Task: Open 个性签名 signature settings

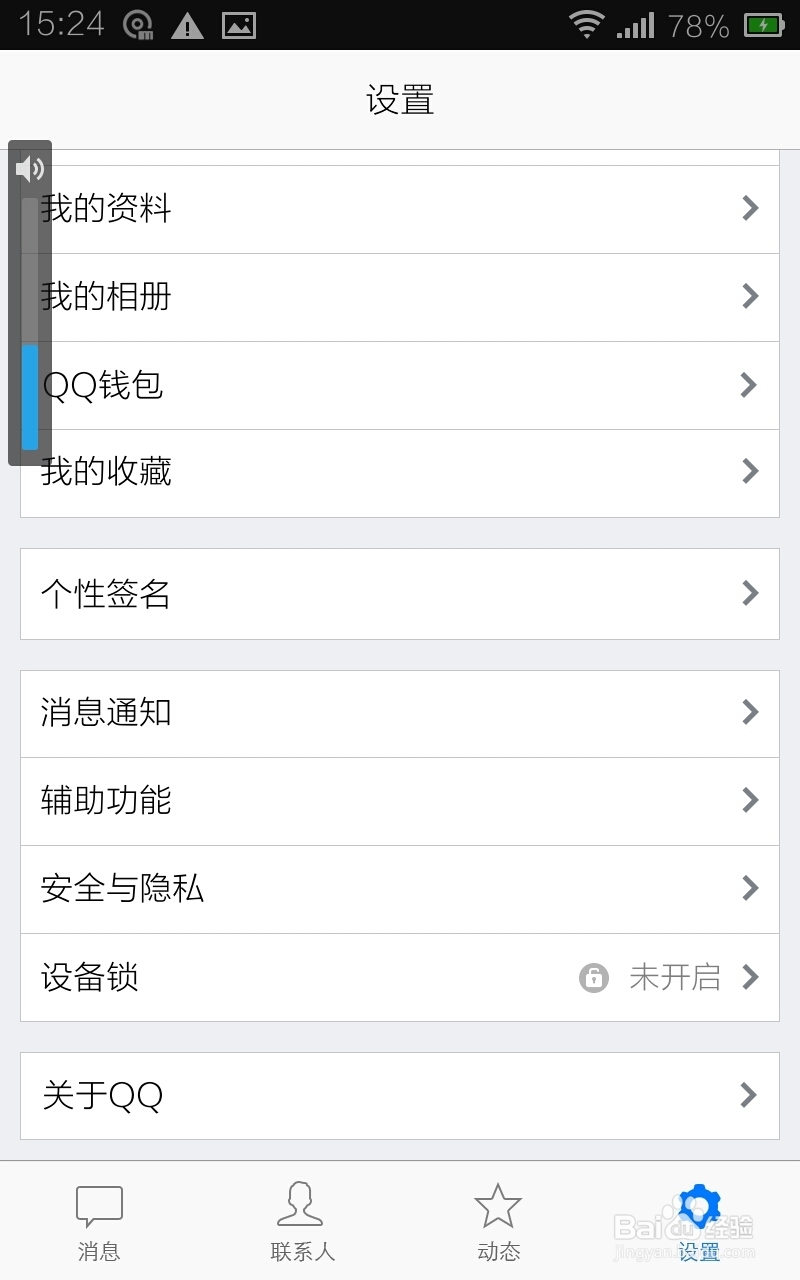Action: point(400,593)
